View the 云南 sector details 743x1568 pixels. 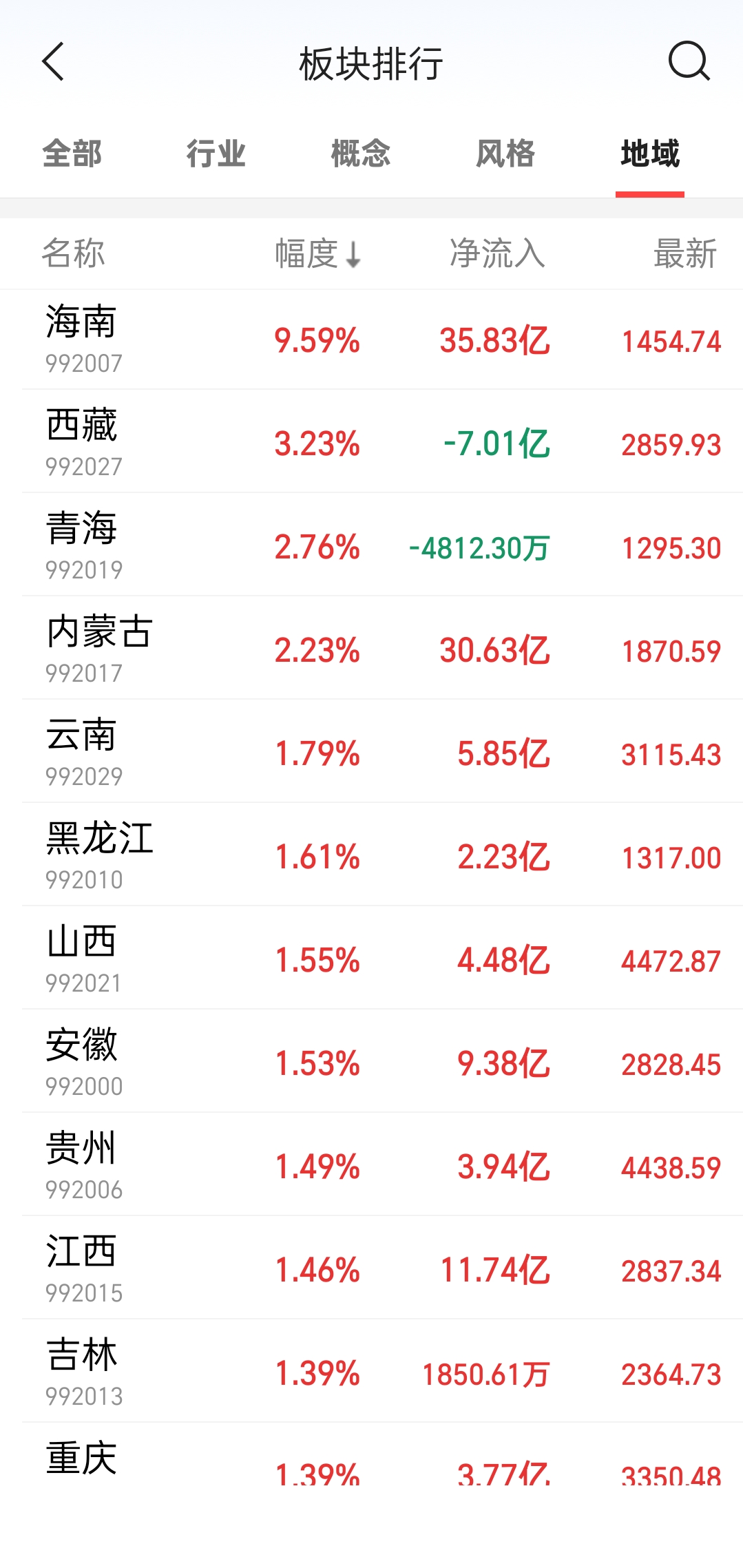point(372,751)
